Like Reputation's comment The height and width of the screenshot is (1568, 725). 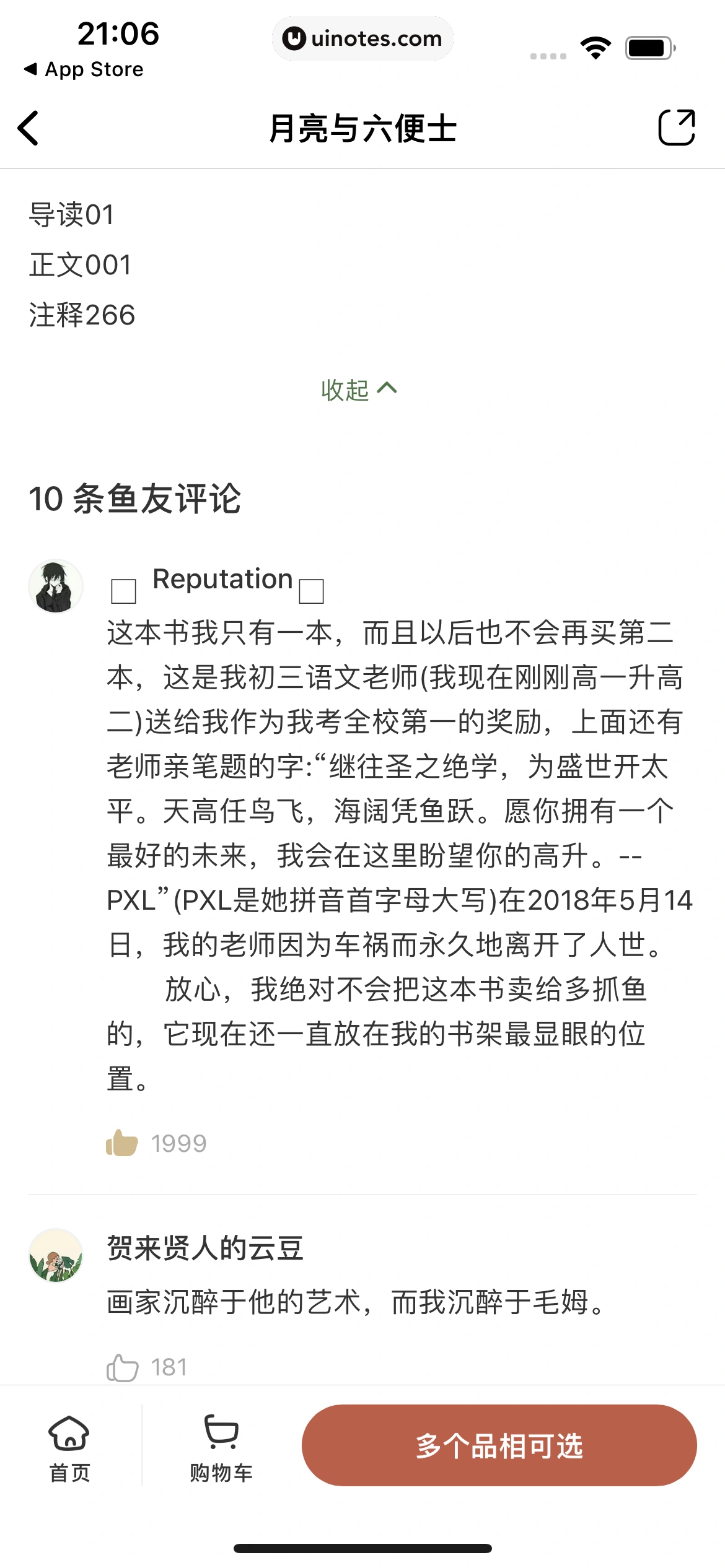[122, 1143]
